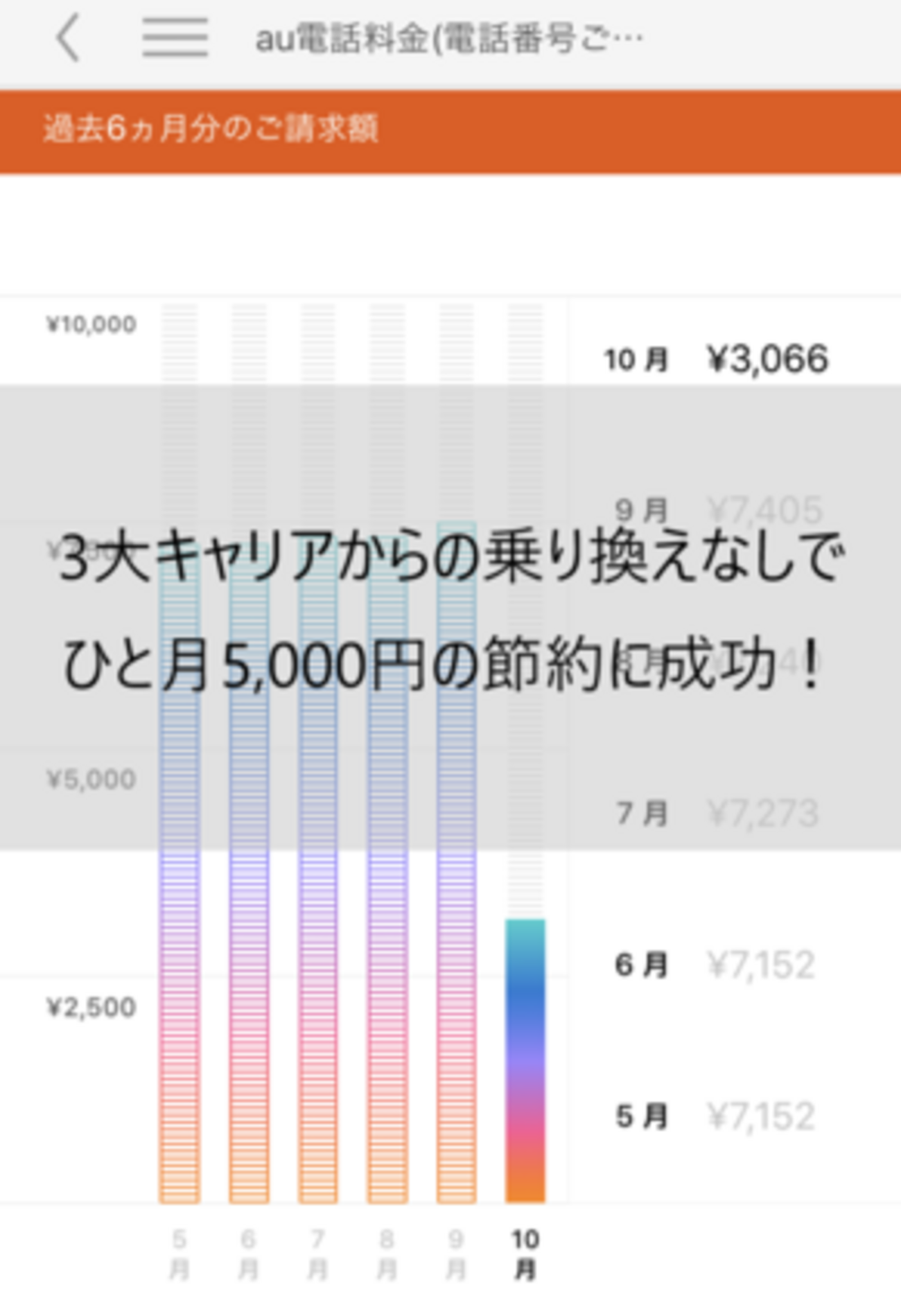The width and height of the screenshot is (901, 1316).
Task: View the 6月 ¥7,152 bill
Action: pyautogui.click(x=717, y=965)
